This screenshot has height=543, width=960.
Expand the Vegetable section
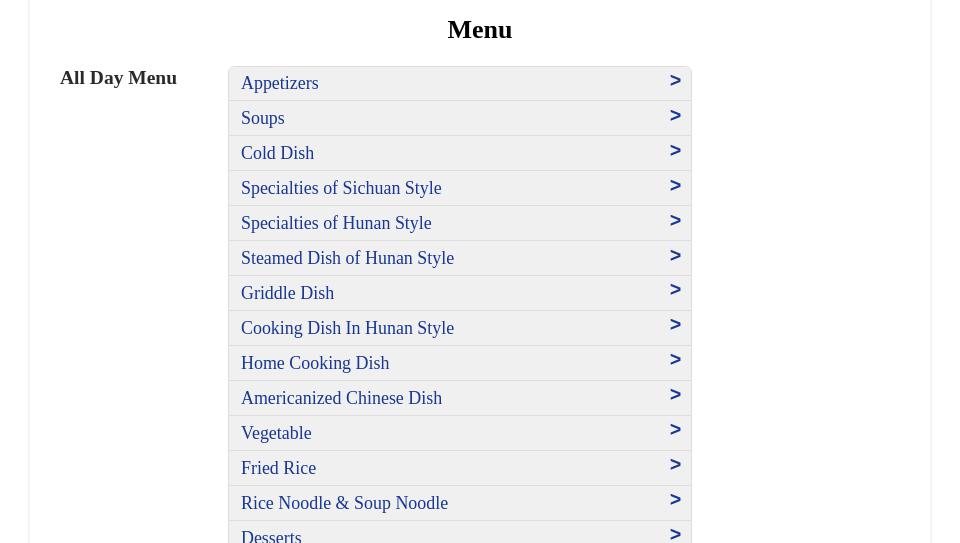[x=459, y=433]
